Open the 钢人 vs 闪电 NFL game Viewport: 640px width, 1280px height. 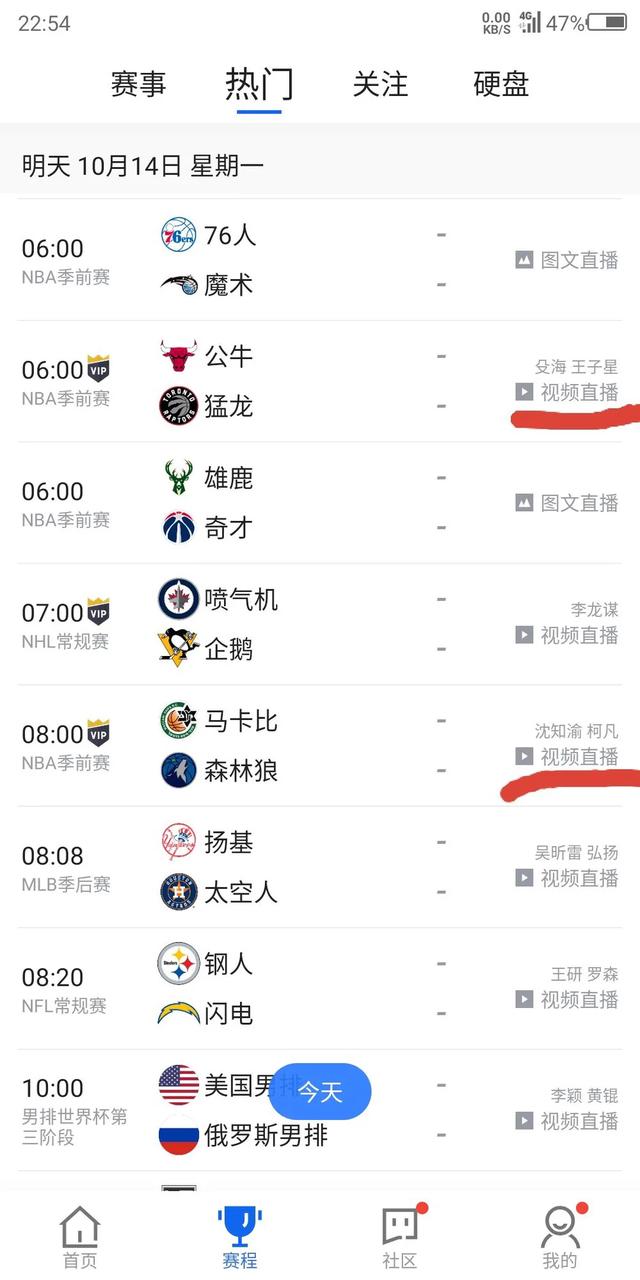pos(300,988)
